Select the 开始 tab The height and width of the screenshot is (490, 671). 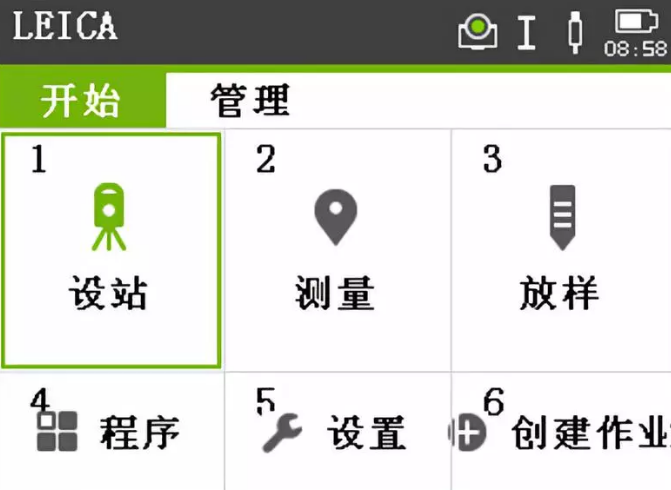[82, 101]
